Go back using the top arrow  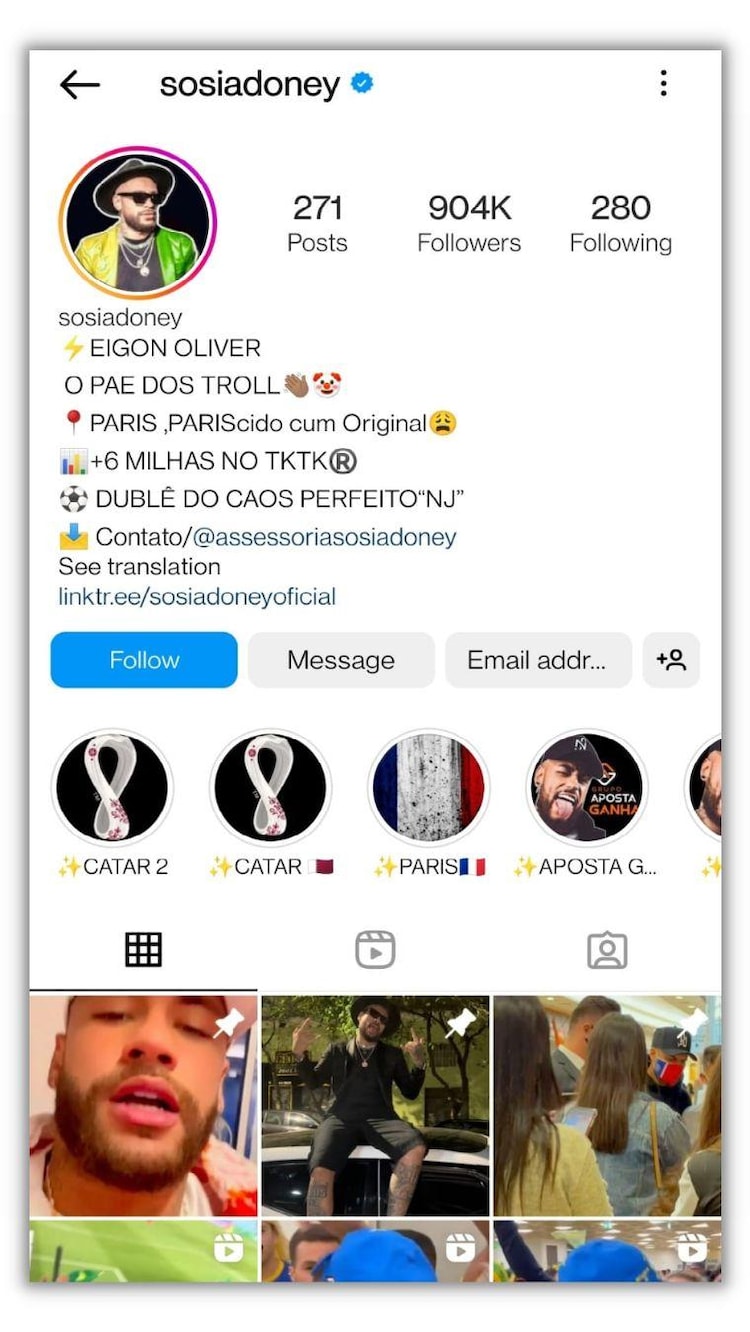click(80, 85)
